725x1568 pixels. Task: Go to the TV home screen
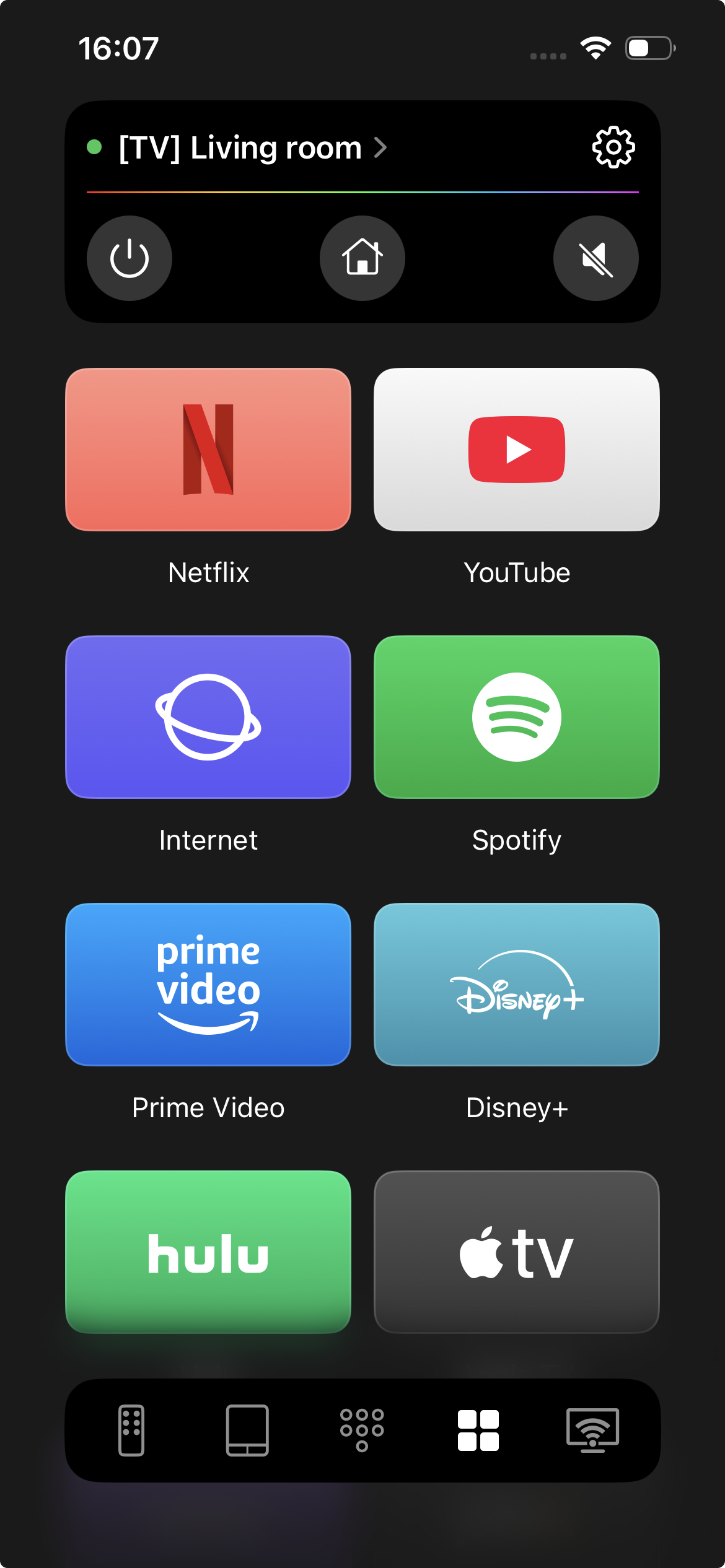[x=362, y=258]
